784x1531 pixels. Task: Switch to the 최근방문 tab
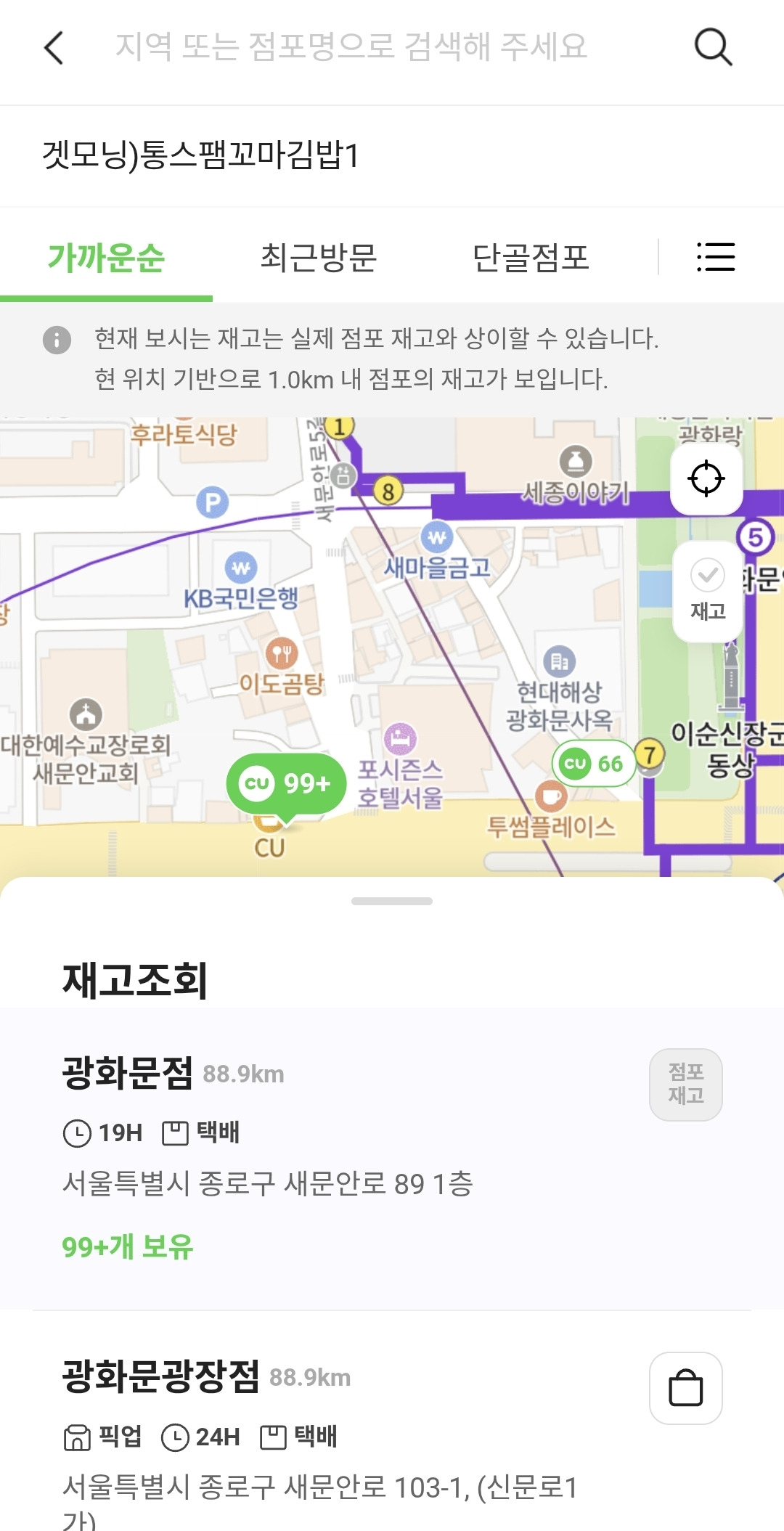[x=319, y=258]
